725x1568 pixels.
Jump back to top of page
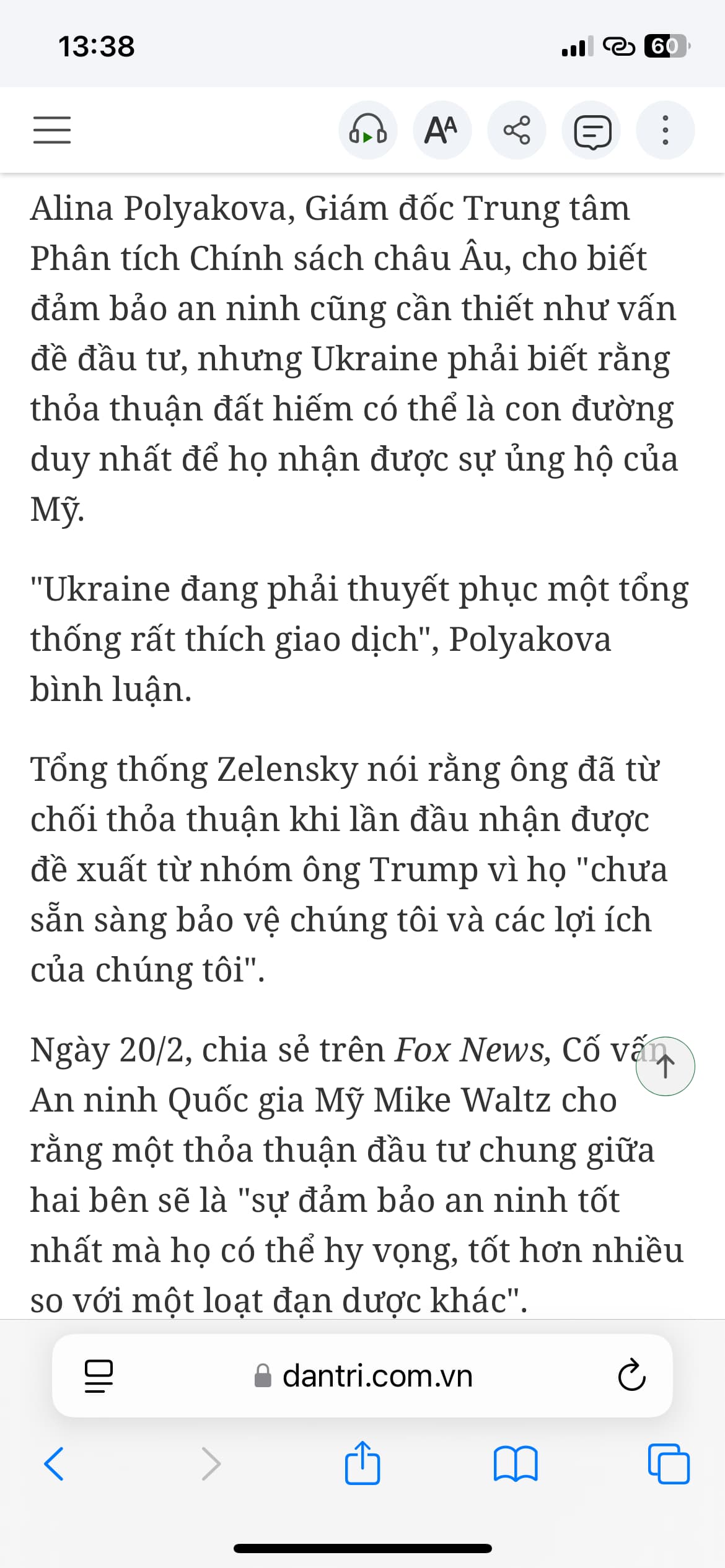point(666,1066)
